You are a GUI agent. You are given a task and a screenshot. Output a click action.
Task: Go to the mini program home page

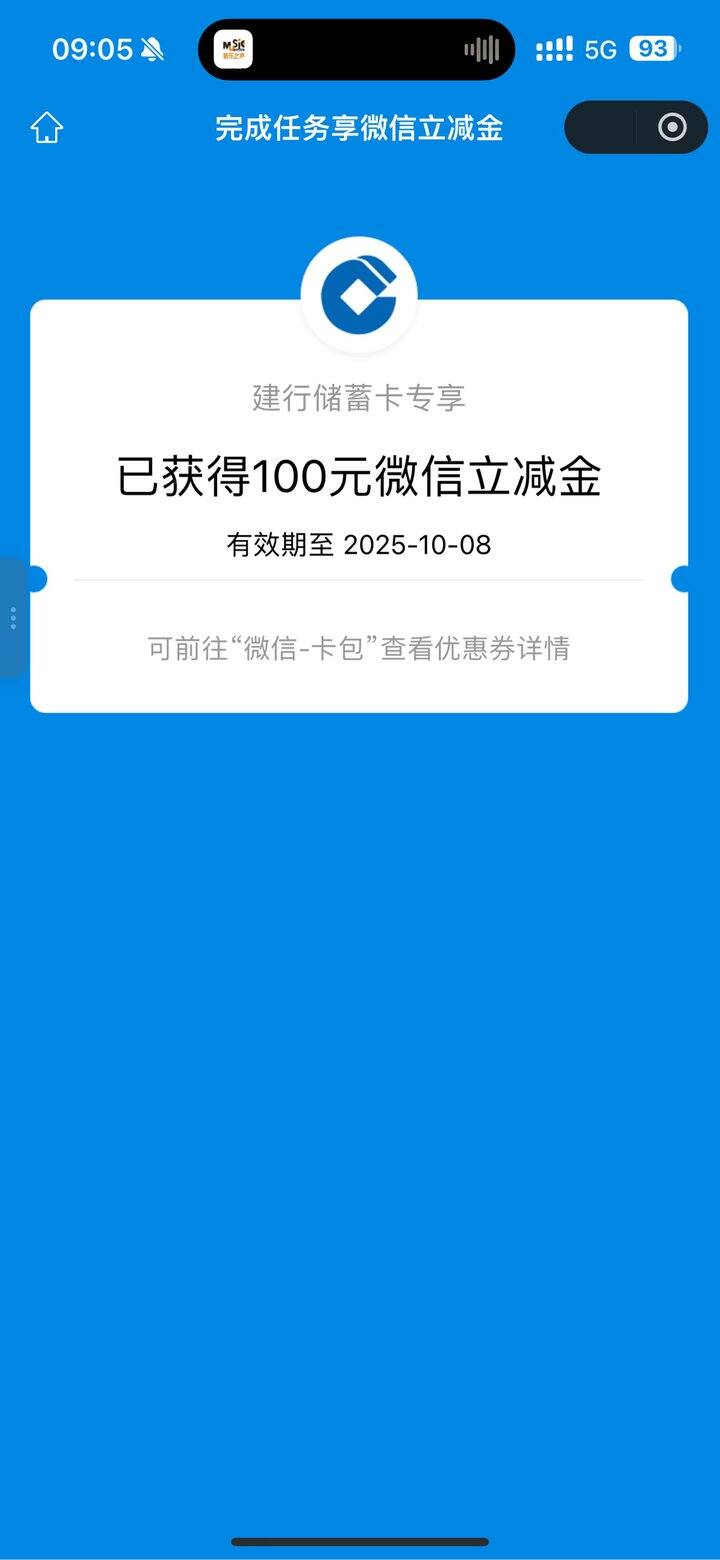coord(47,128)
